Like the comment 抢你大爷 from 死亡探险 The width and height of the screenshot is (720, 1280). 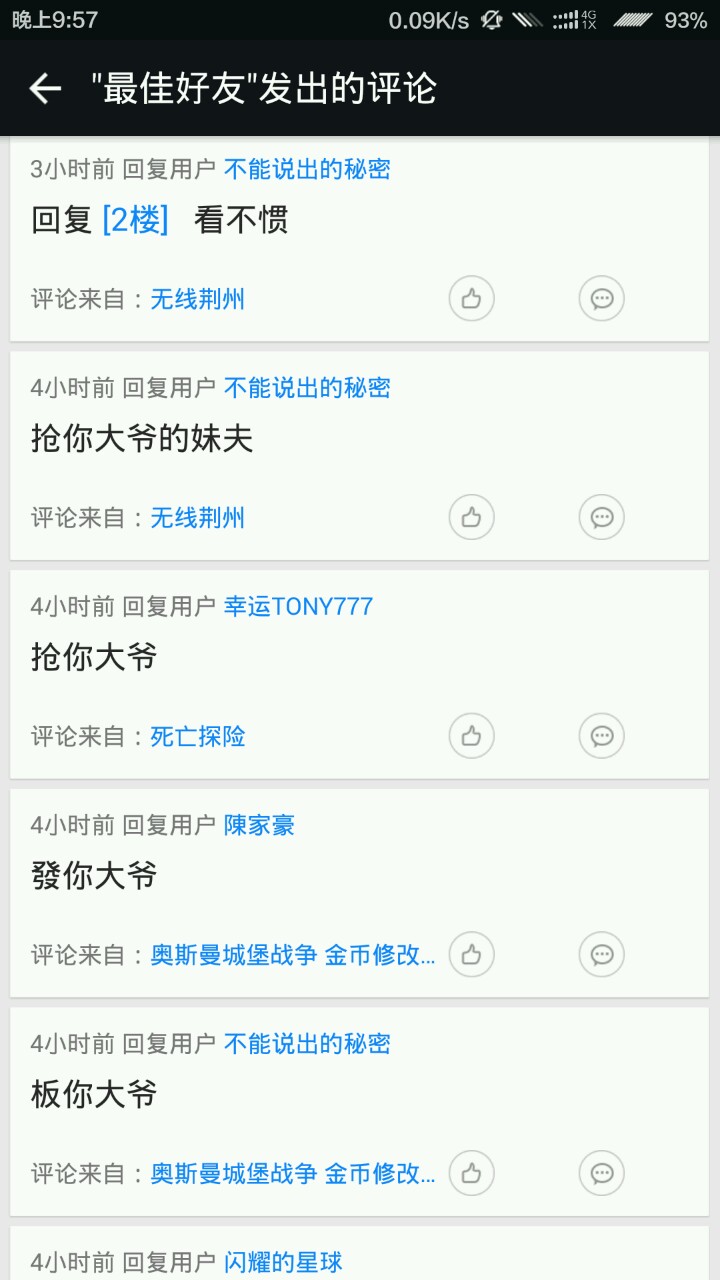(472, 736)
